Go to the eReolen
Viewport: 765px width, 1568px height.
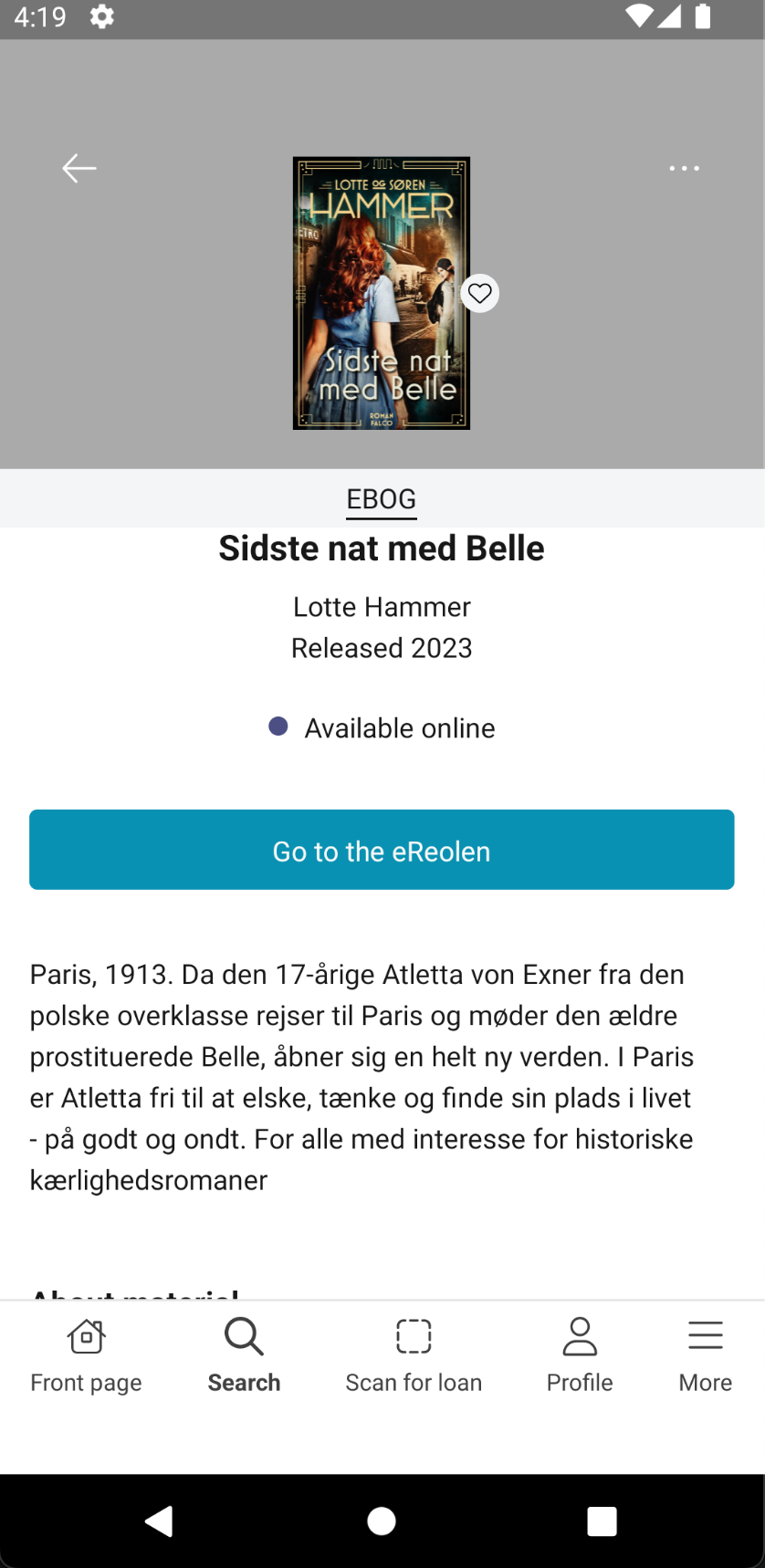click(382, 850)
